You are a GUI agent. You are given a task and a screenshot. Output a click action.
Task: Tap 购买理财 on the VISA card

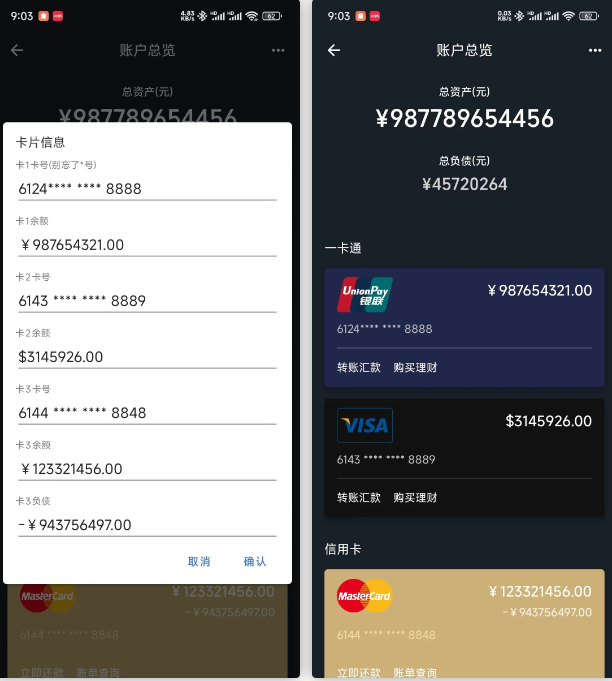tap(415, 497)
